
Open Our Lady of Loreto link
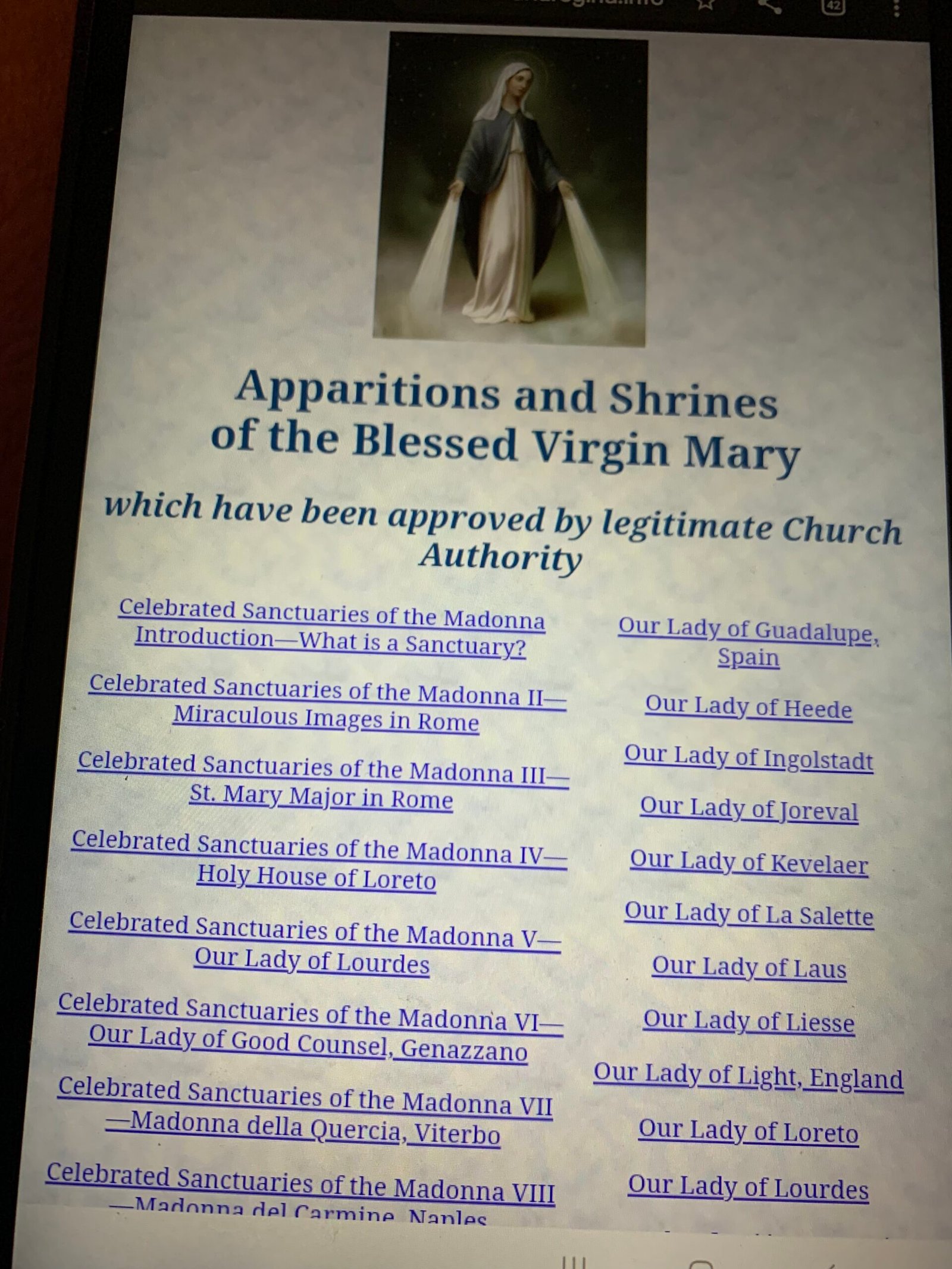(x=749, y=1132)
